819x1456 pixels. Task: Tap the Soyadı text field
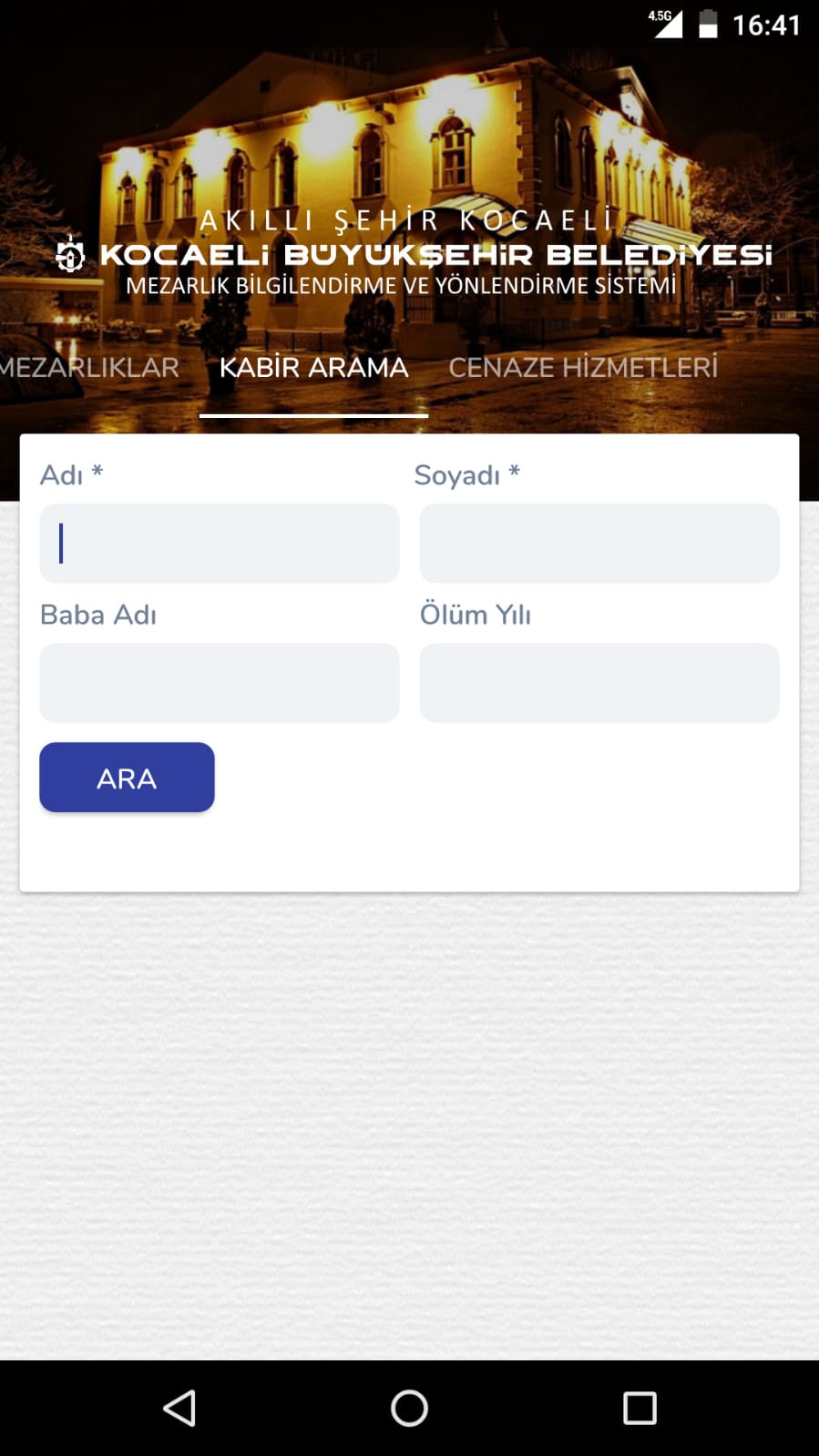599,544
